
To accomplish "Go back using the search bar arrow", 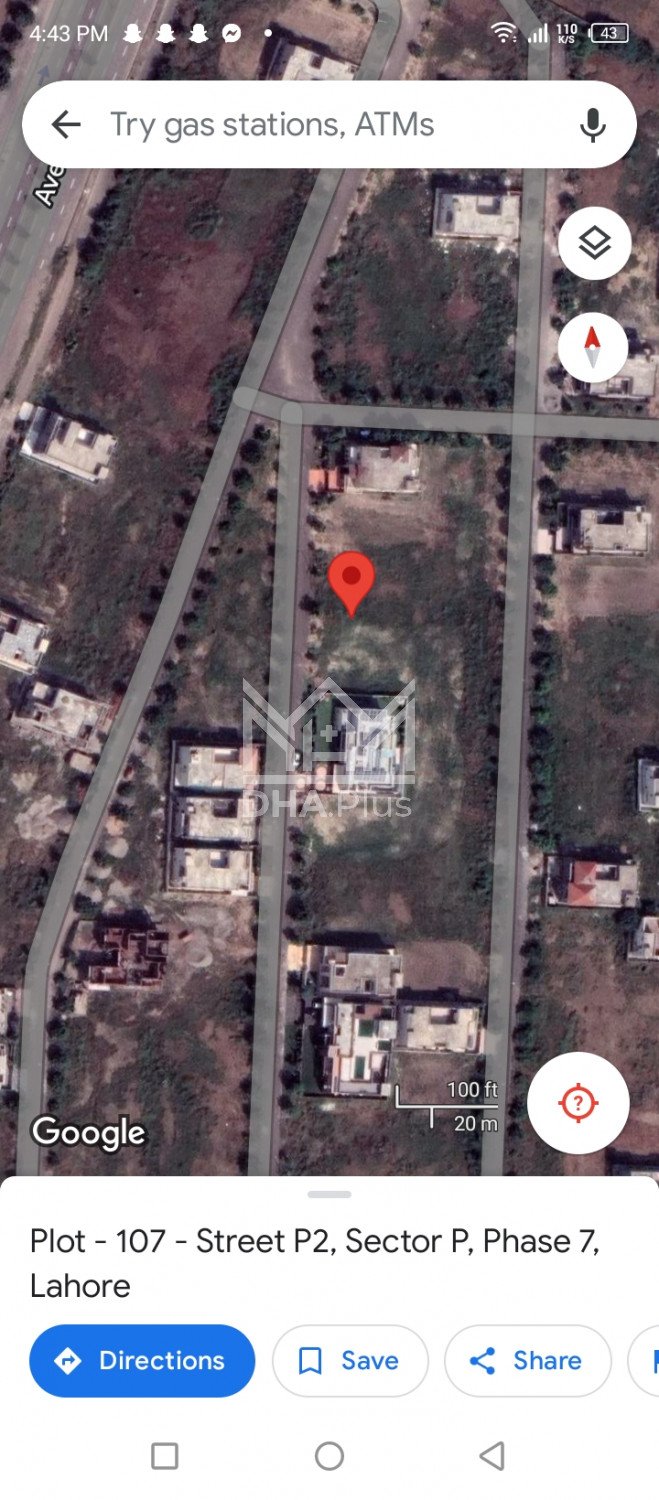I will click(x=66, y=125).
